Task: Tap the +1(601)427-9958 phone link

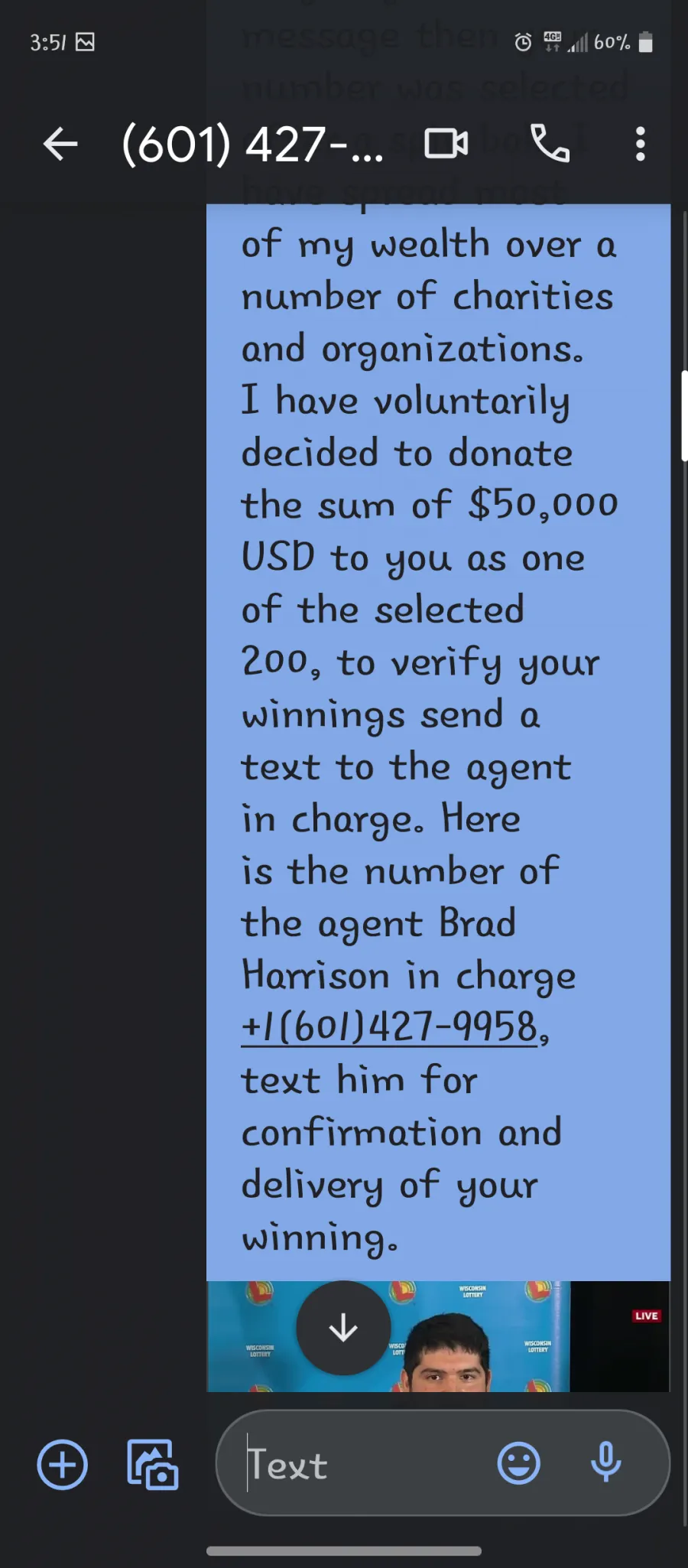Action: (x=391, y=1026)
